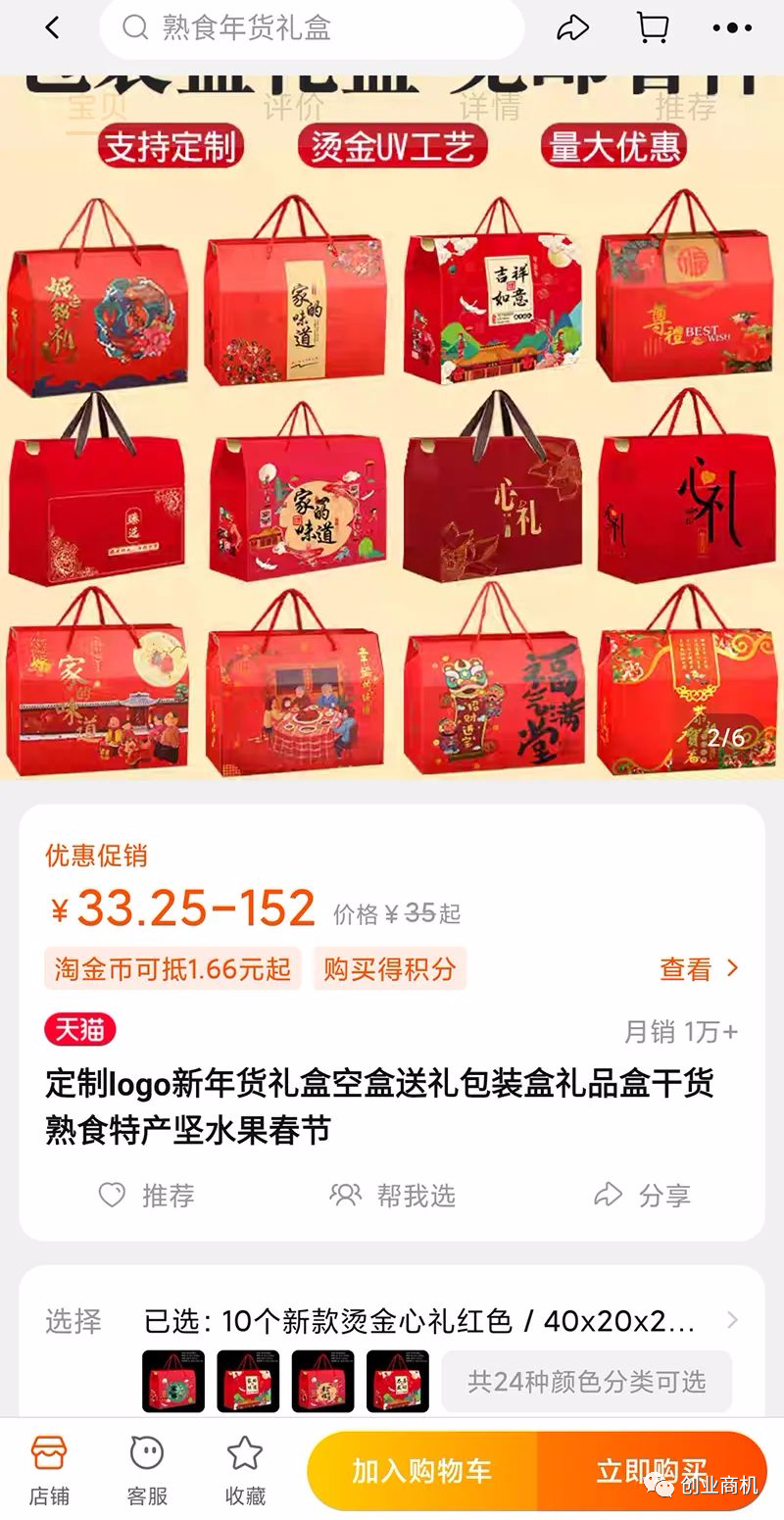The height and width of the screenshot is (1520, 784).
Task: Expand the 选择 variant selection row
Action: tap(392, 1321)
